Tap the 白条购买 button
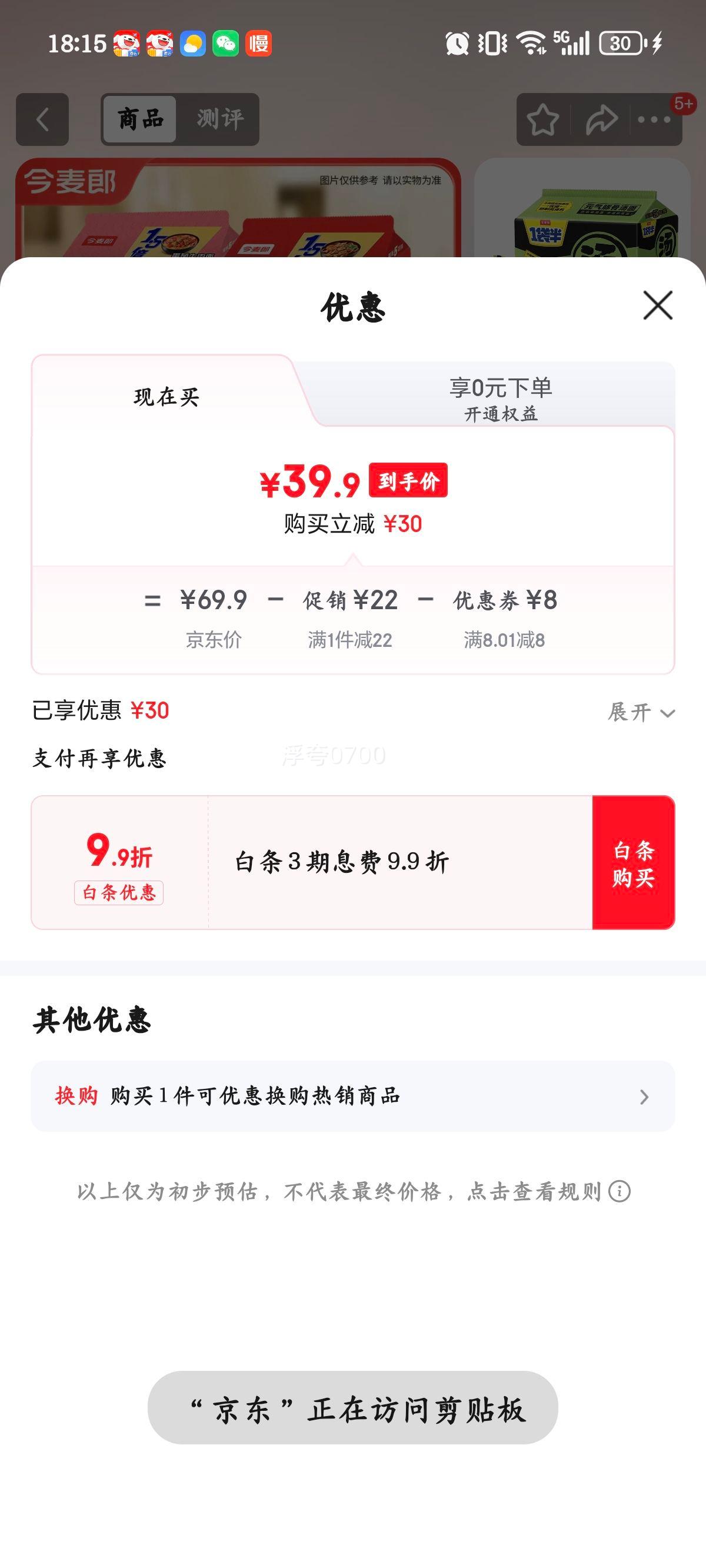Viewport: 706px width, 1568px height. (x=632, y=863)
